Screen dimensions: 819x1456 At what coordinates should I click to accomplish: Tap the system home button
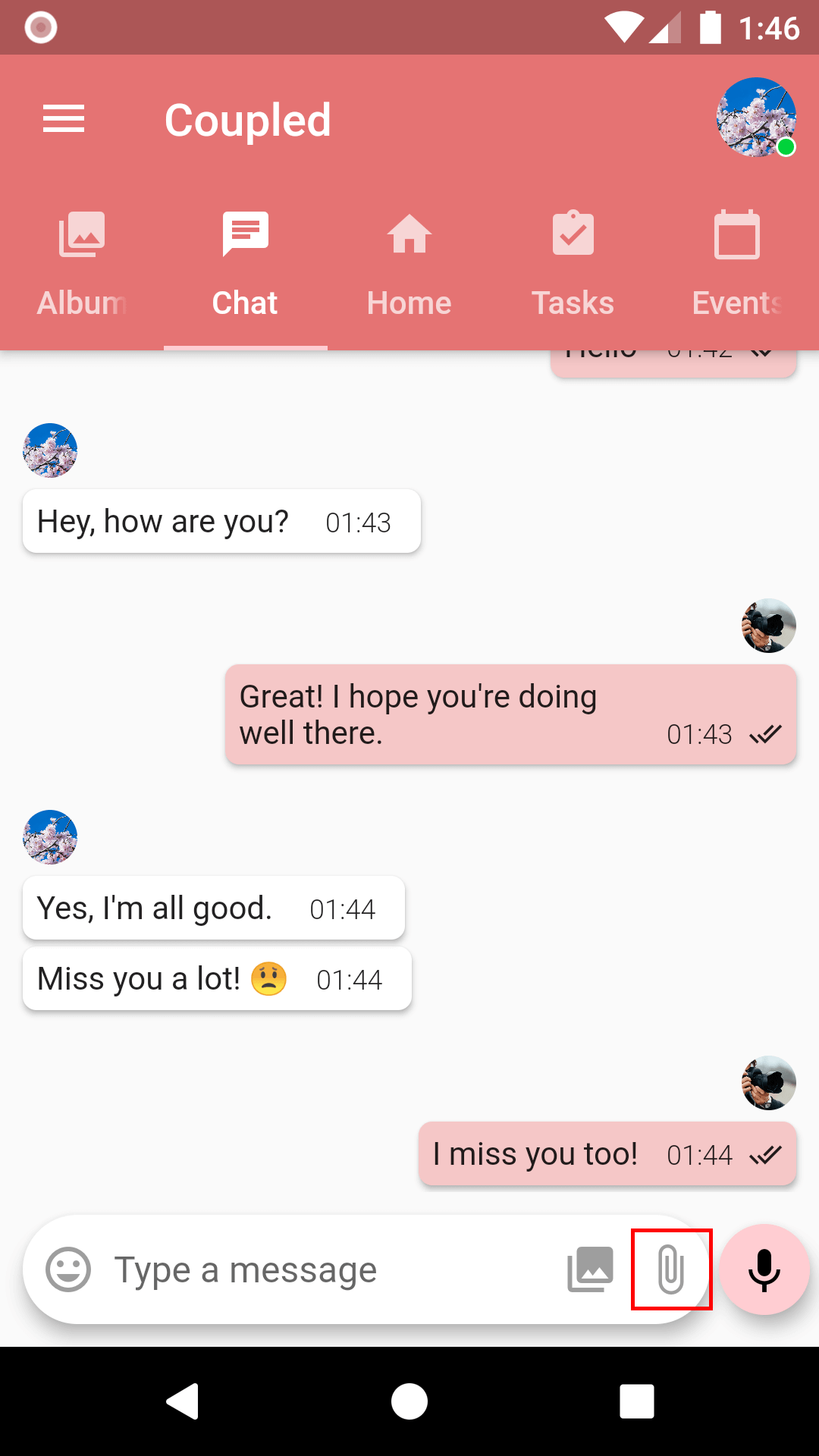click(409, 1401)
